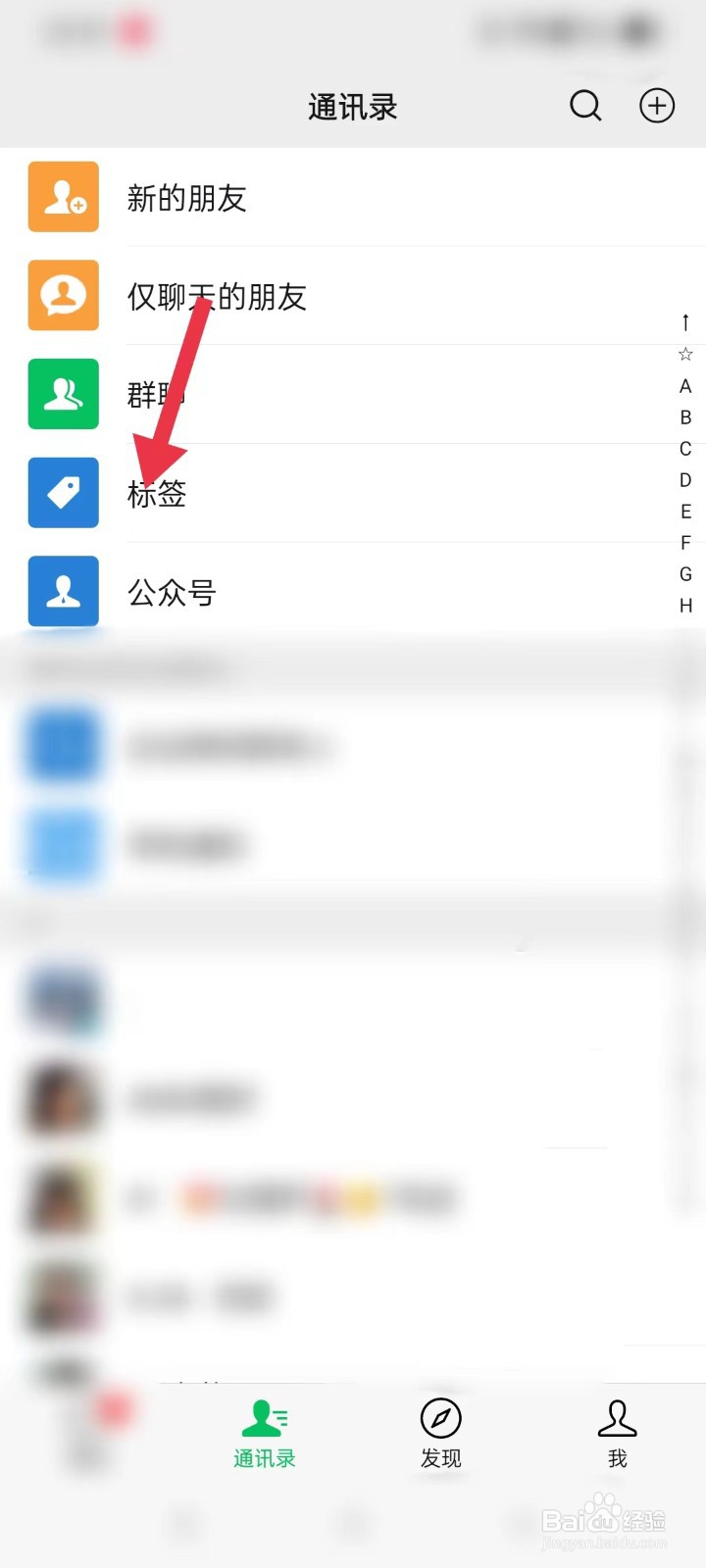Image resolution: width=706 pixels, height=1568 pixels.
Task: Open the plus icon to add contacts
Action: point(656,105)
